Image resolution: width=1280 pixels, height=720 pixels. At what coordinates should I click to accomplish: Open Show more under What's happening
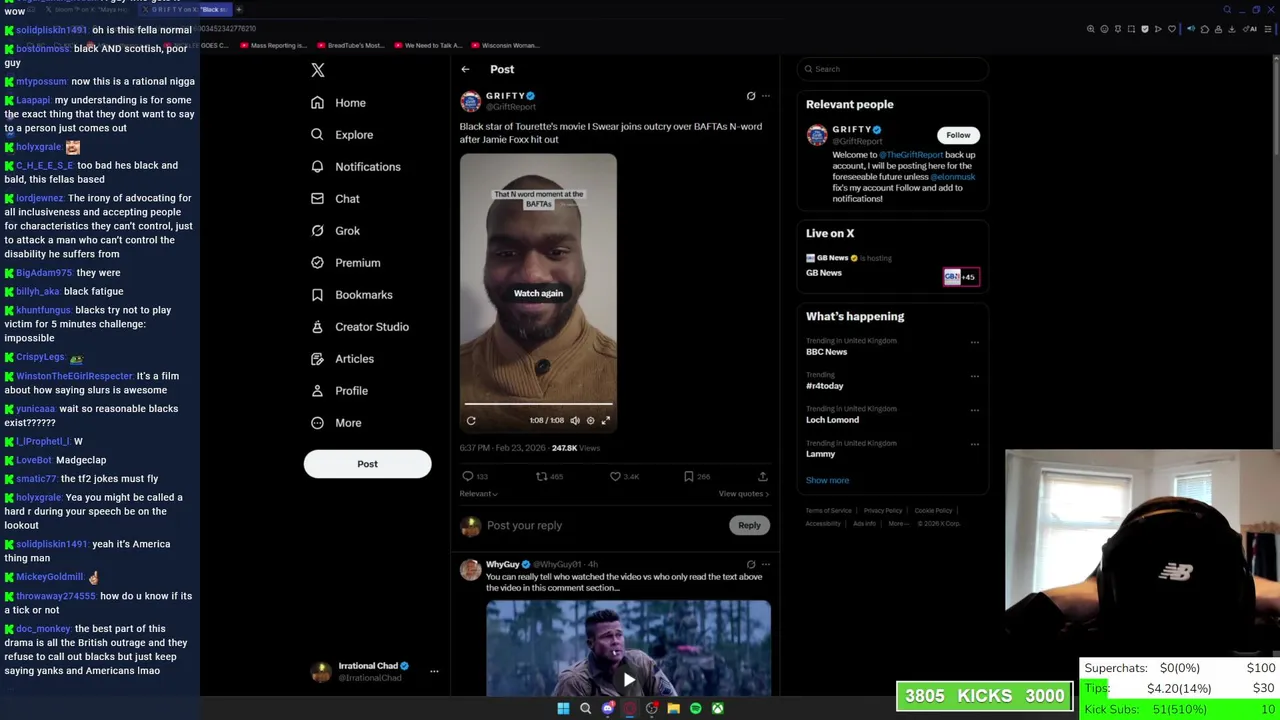tap(827, 480)
